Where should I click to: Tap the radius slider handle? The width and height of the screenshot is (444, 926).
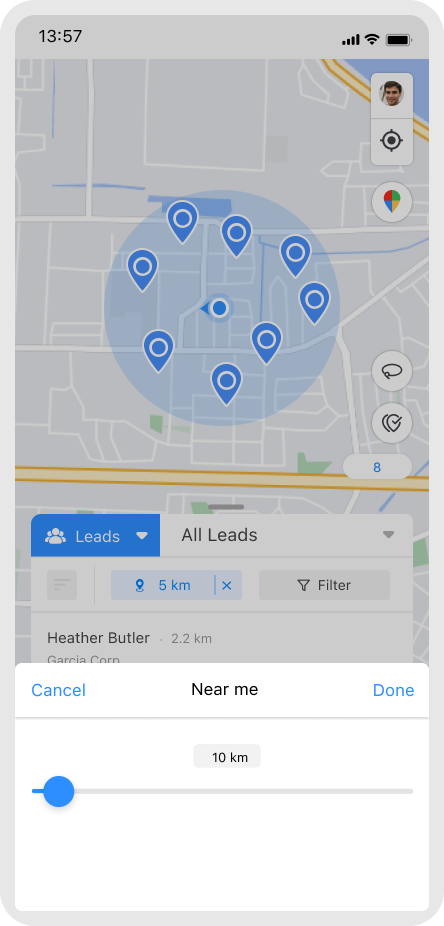point(58,791)
